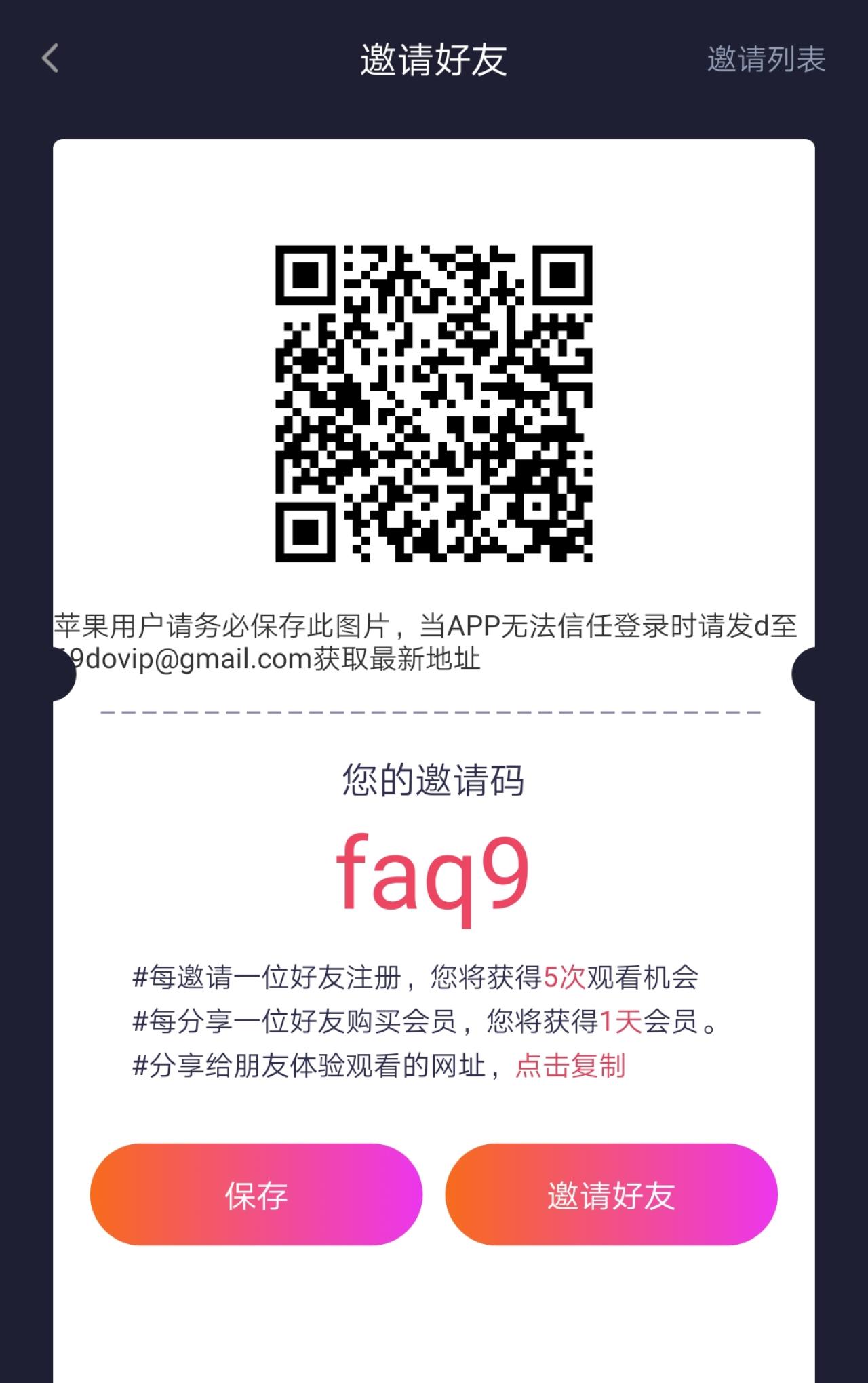Tap 点击复制 to copy the link
The height and width of the screenshot is (1383, 868).
coord(570,1066)
